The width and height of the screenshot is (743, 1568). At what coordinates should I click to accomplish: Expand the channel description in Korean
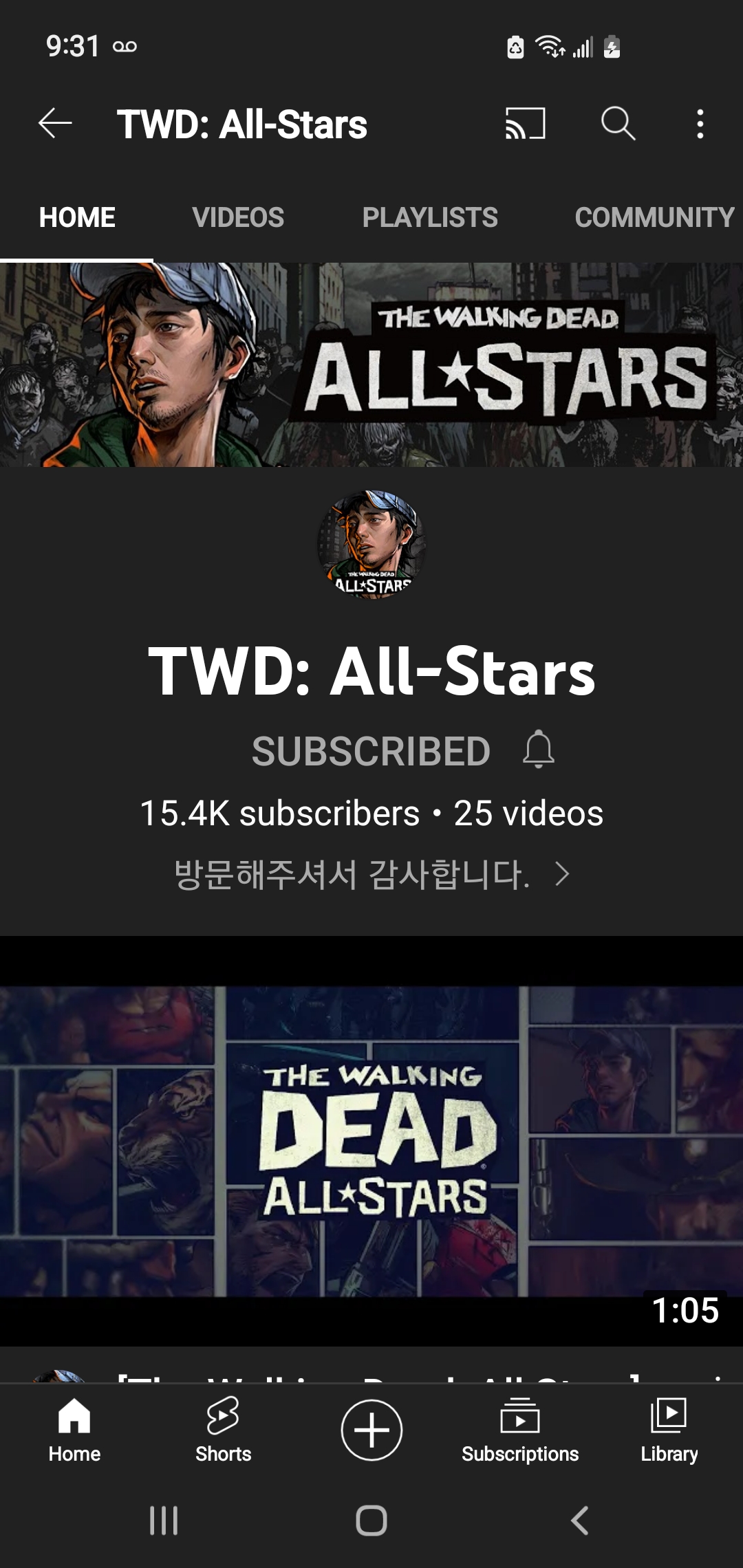coord(371,874)
